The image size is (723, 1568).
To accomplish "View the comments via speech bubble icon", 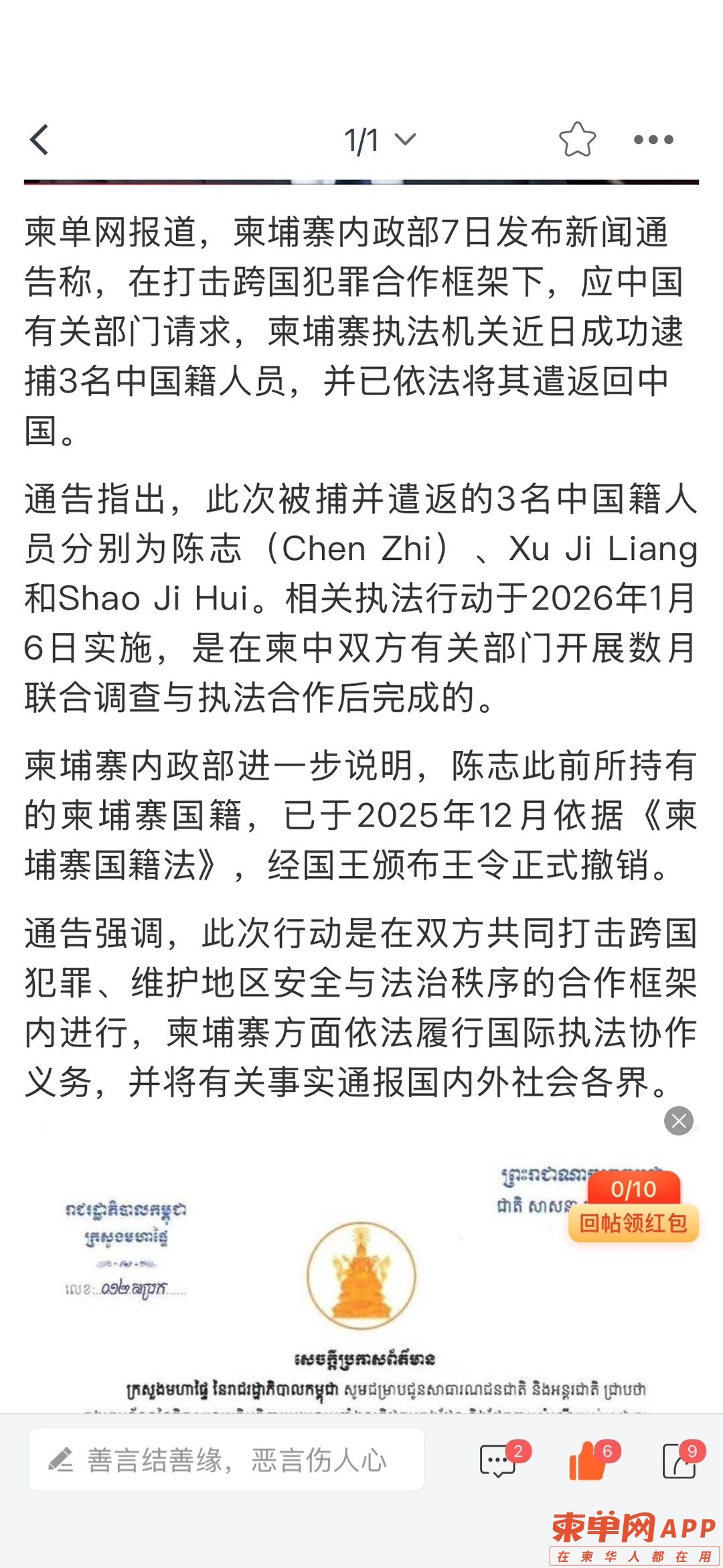I will (x=498, y=1461).
